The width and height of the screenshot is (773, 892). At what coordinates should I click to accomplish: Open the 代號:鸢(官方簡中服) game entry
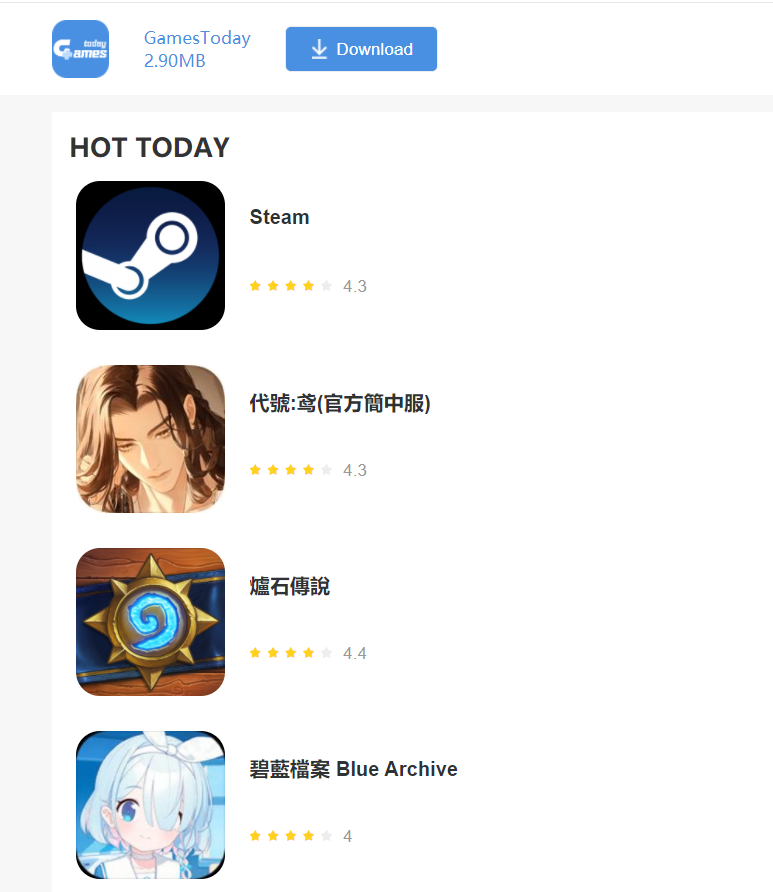click(x=339, y=404)
